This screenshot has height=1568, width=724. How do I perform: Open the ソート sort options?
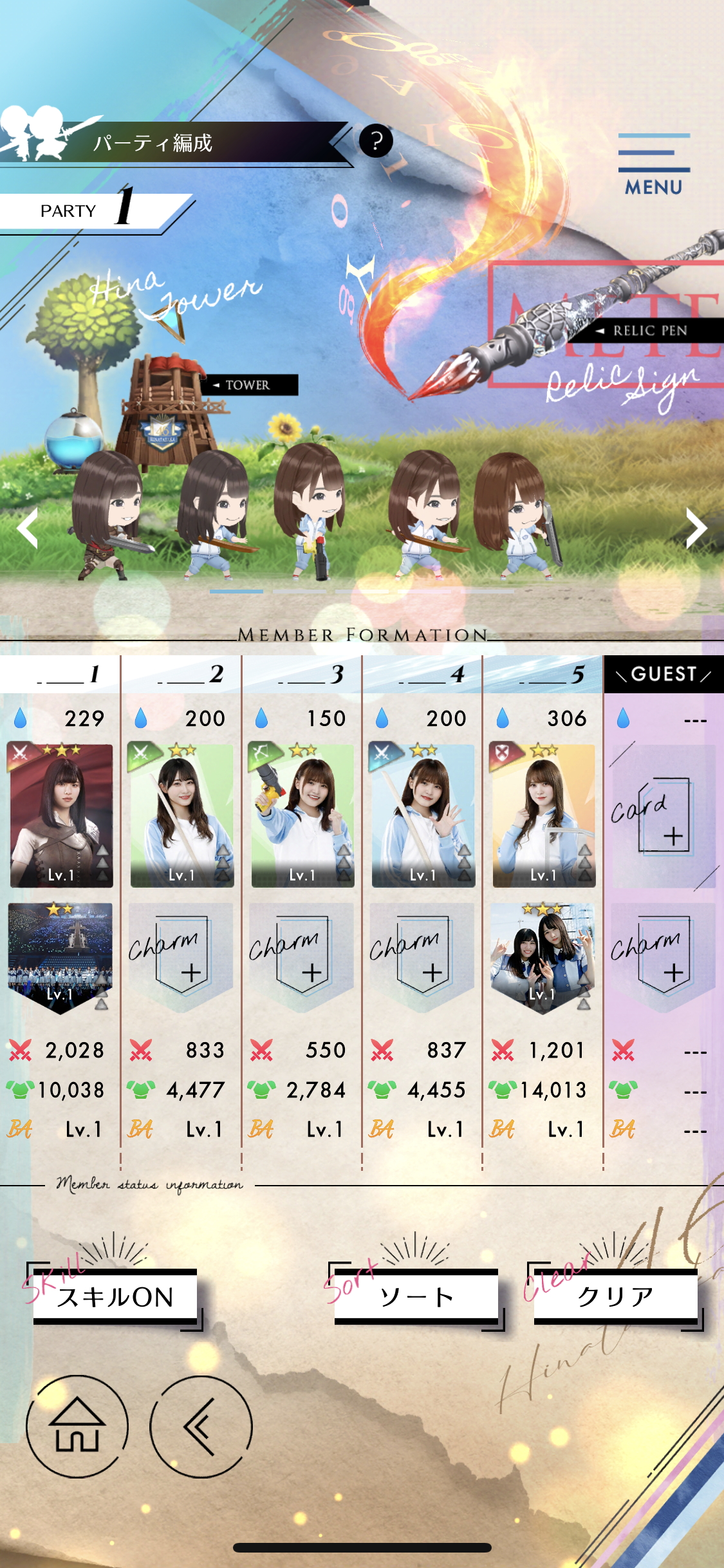pos(416,1296)
